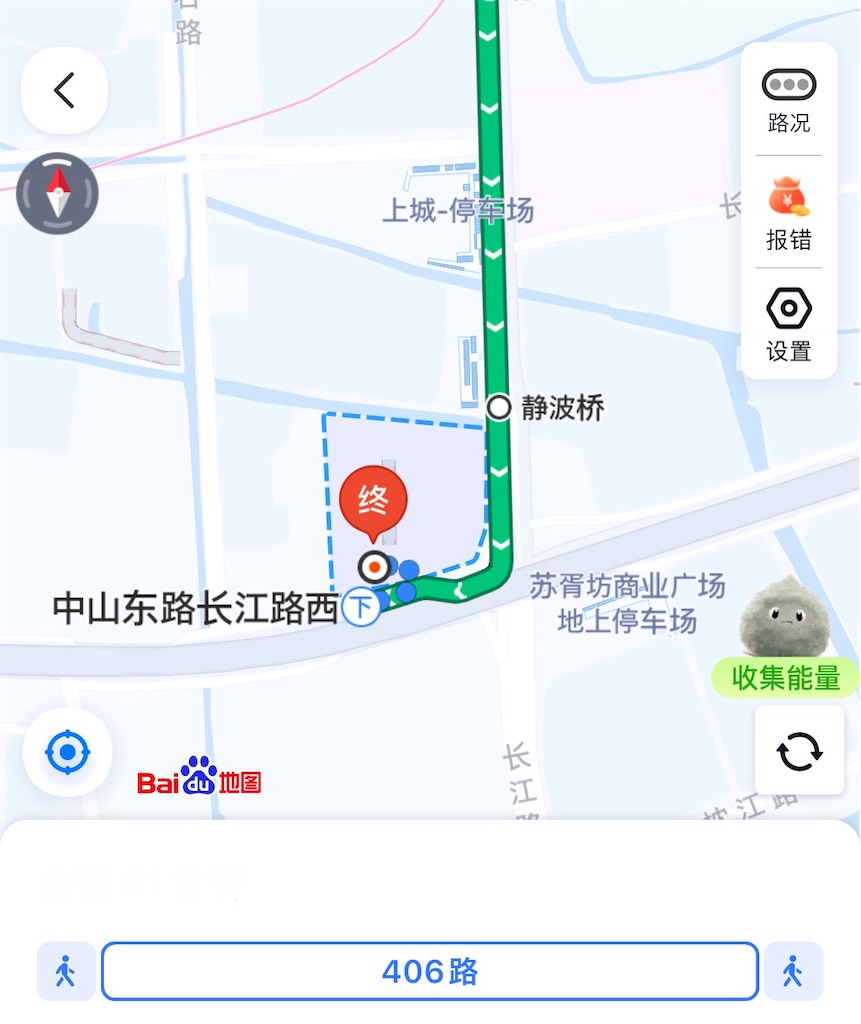
Task: Tap the 静波桥 stop on the route
Action: (x=499, y=408)
